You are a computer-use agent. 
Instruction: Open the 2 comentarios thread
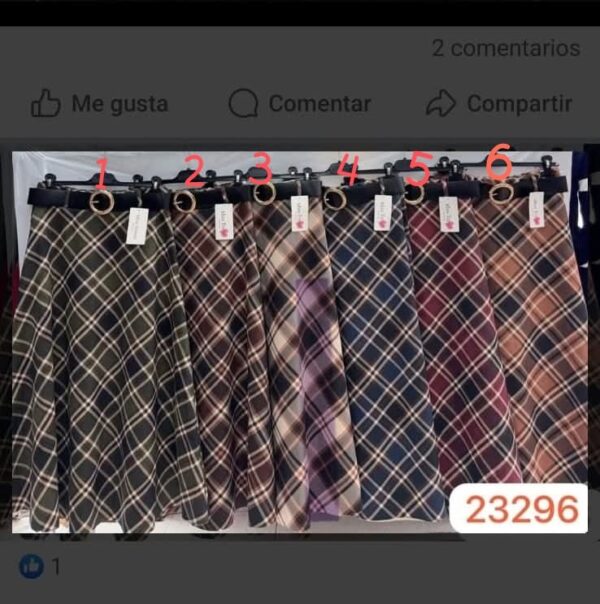click(505, 48)
